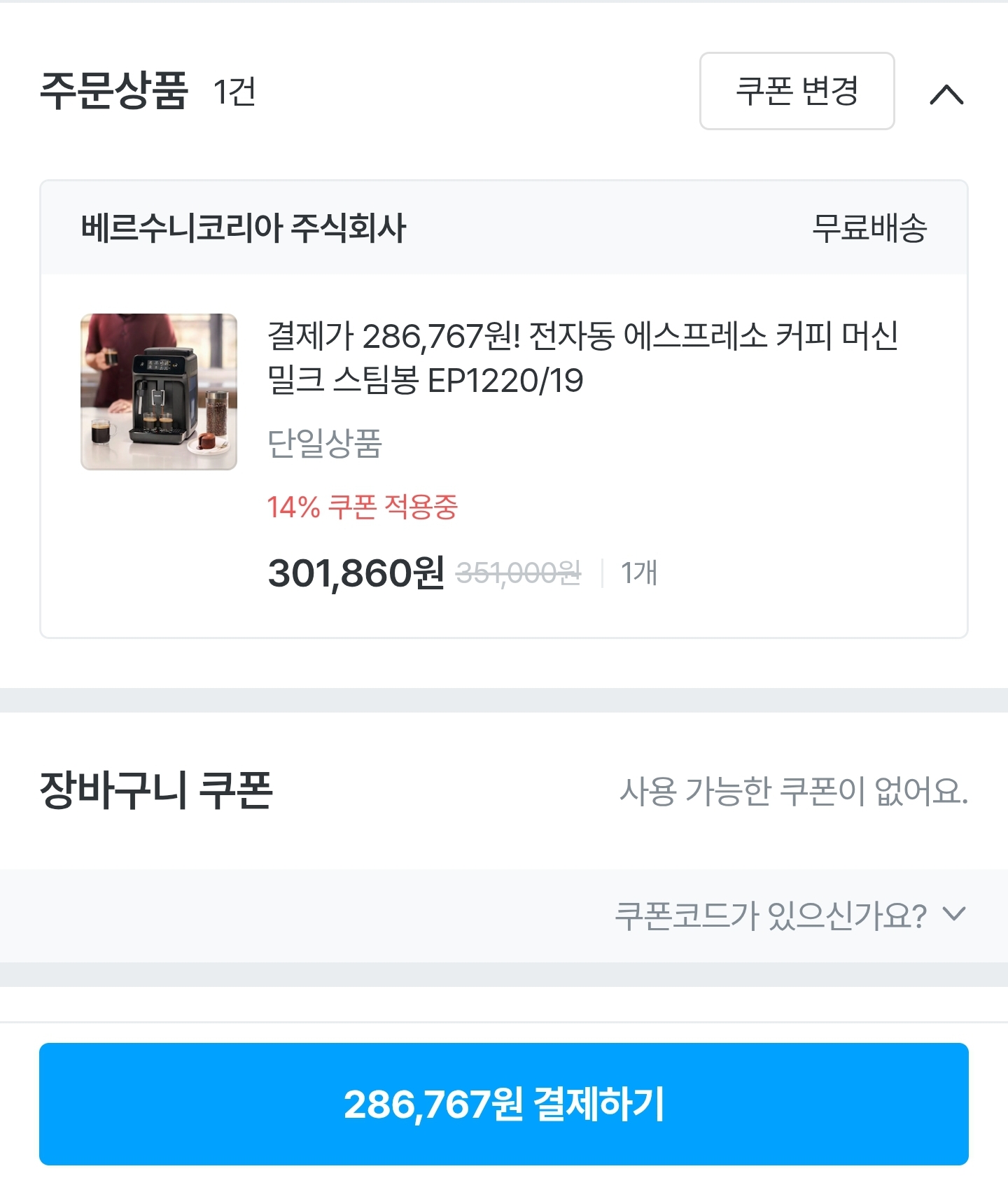Collapse the 주문상품 section

click(x=946, y=94)
